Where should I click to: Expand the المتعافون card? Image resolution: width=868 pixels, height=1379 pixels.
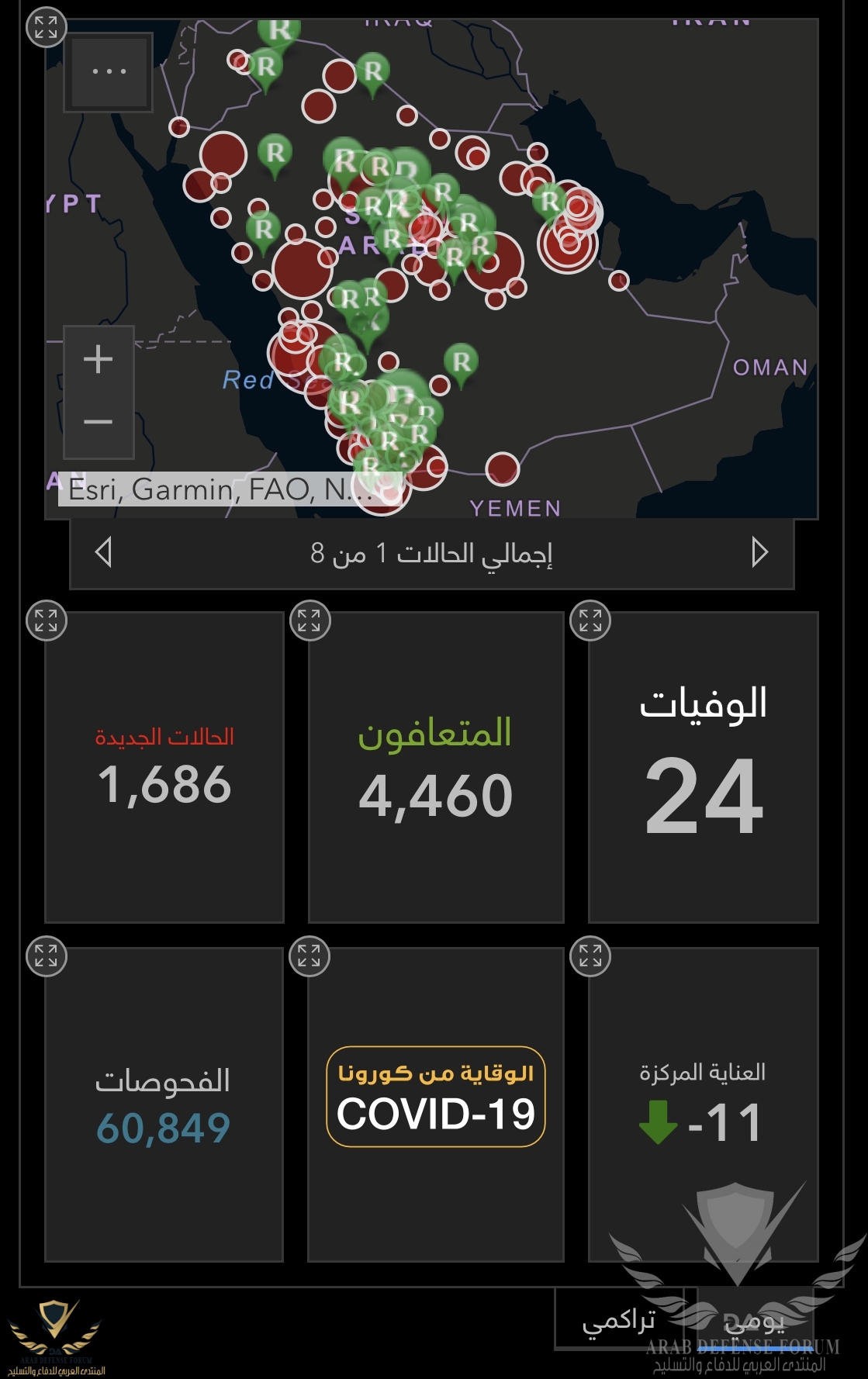point(310,621)
